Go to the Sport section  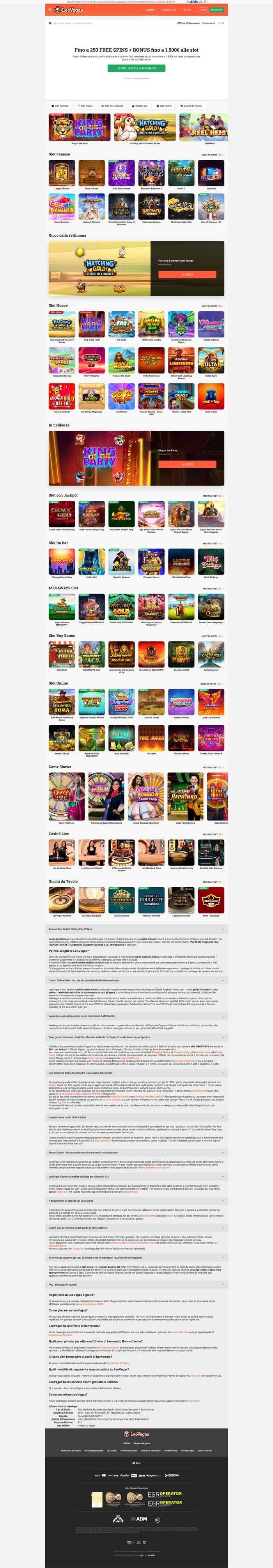point(187,10)
